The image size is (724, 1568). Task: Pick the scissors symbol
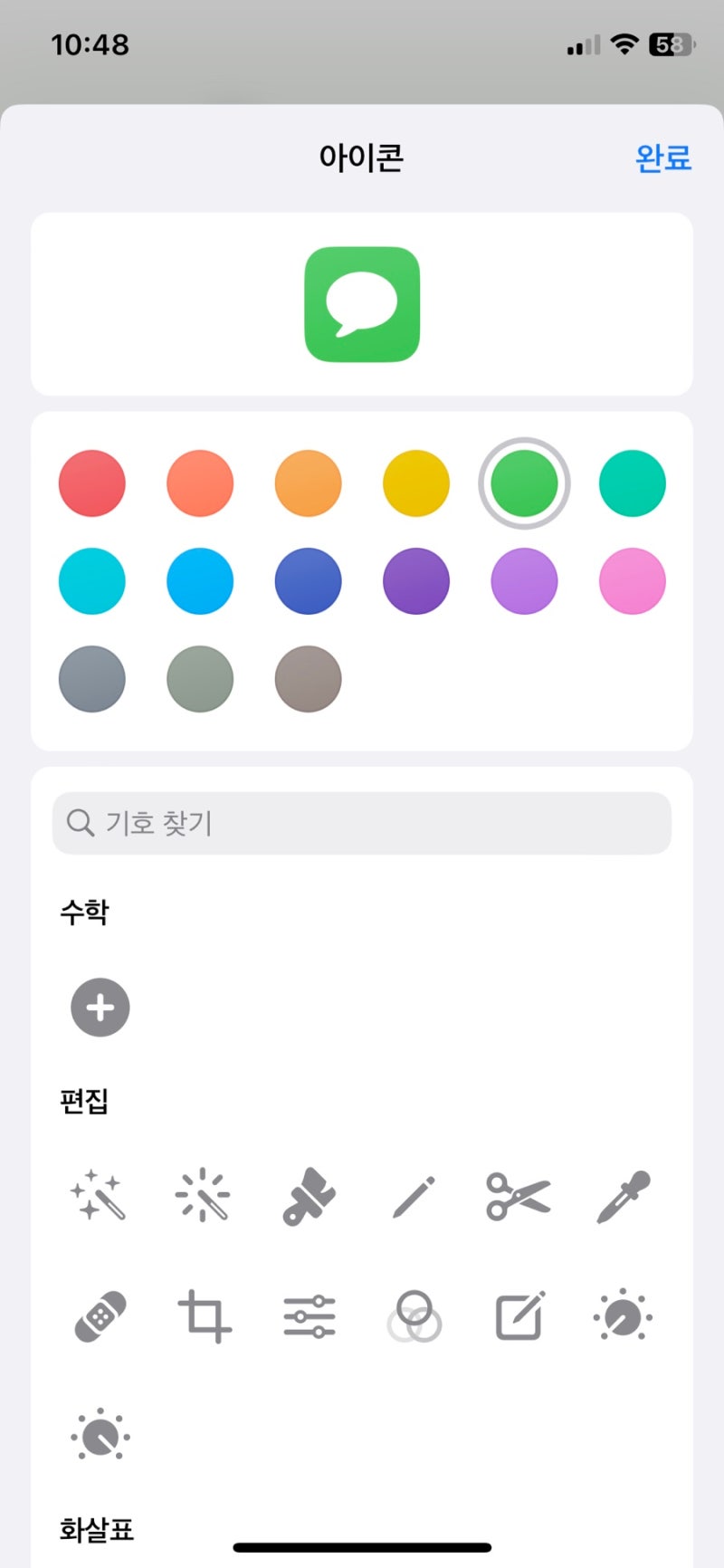coord(518,1196)
